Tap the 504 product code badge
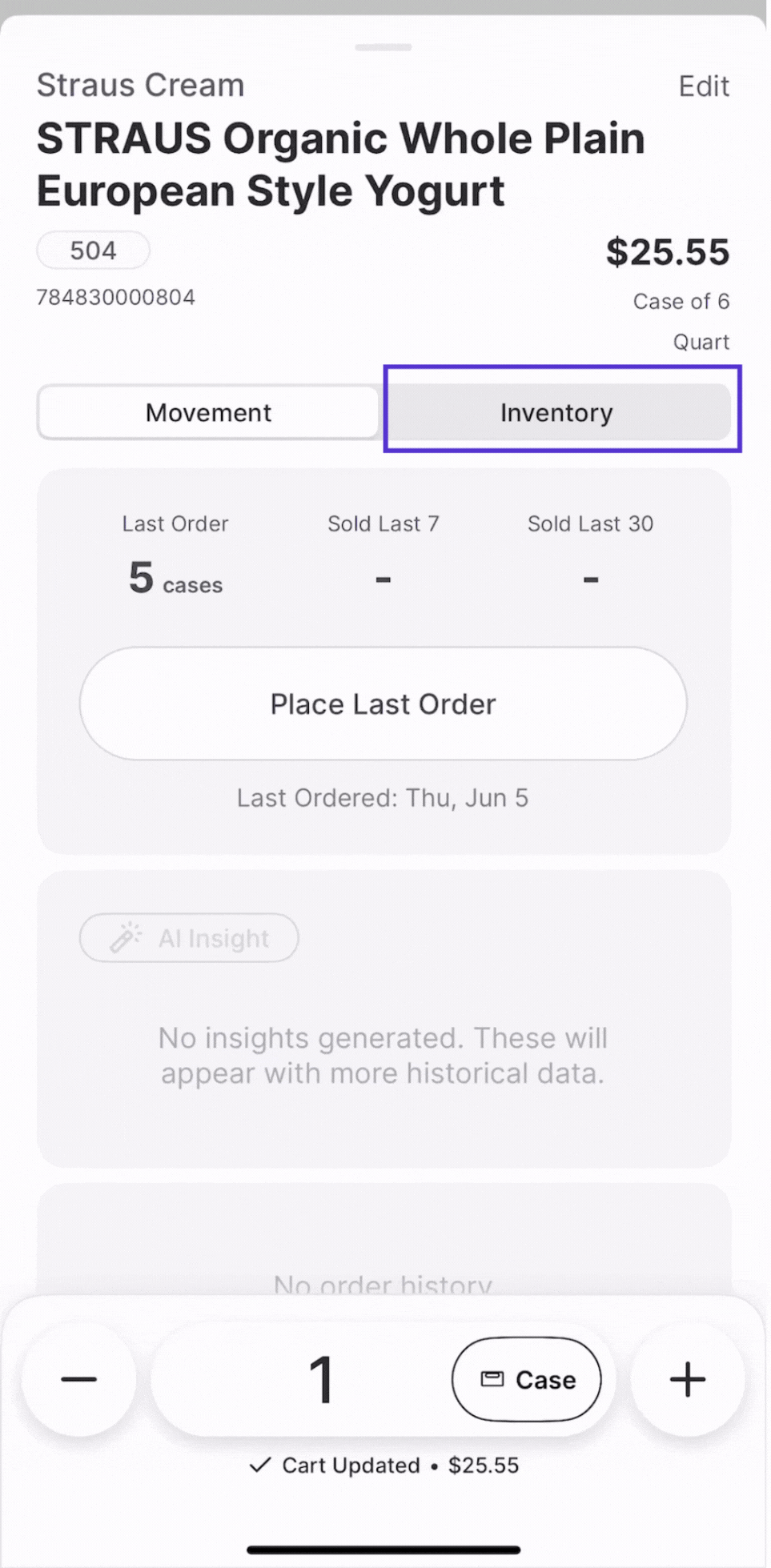 click(93, 250)
